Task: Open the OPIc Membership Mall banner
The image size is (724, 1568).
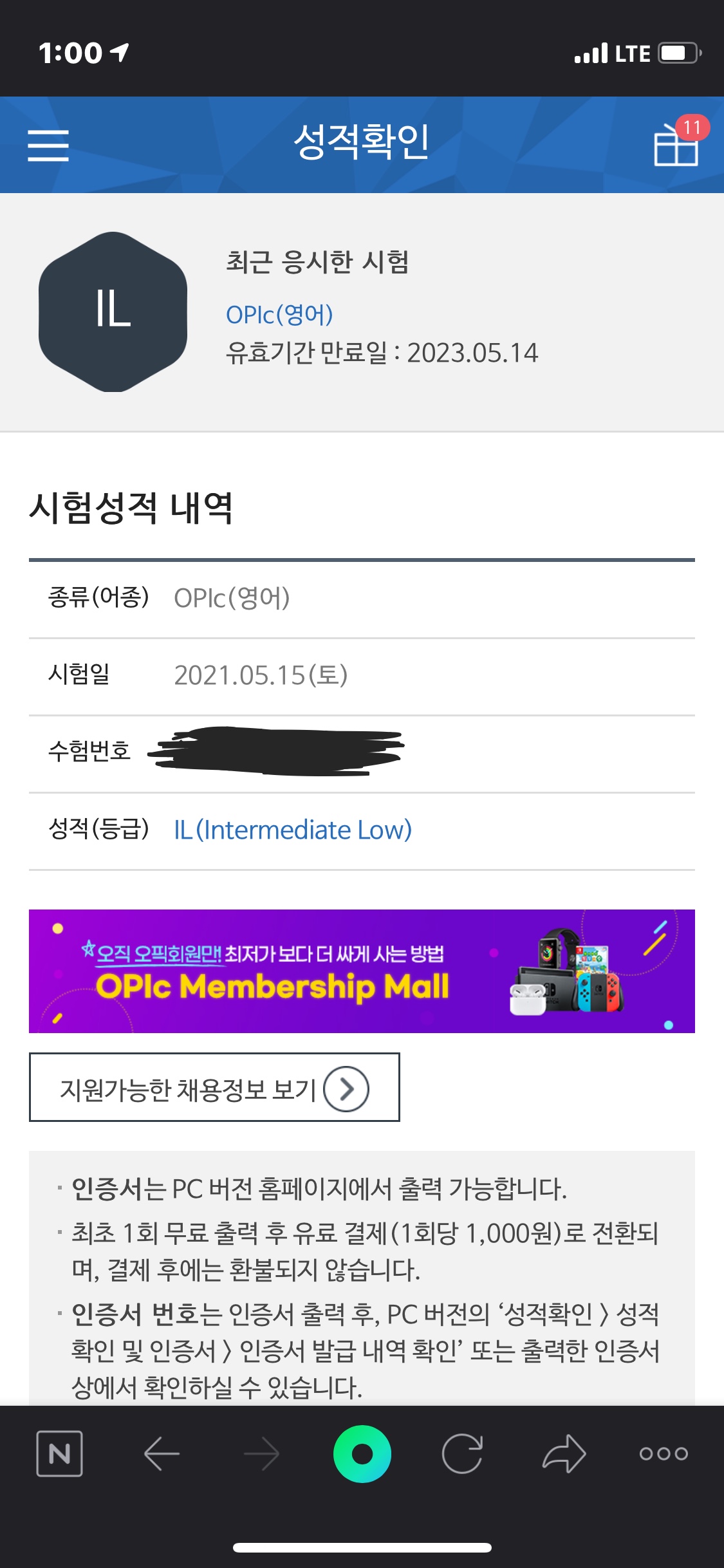Action: (362, 971)
